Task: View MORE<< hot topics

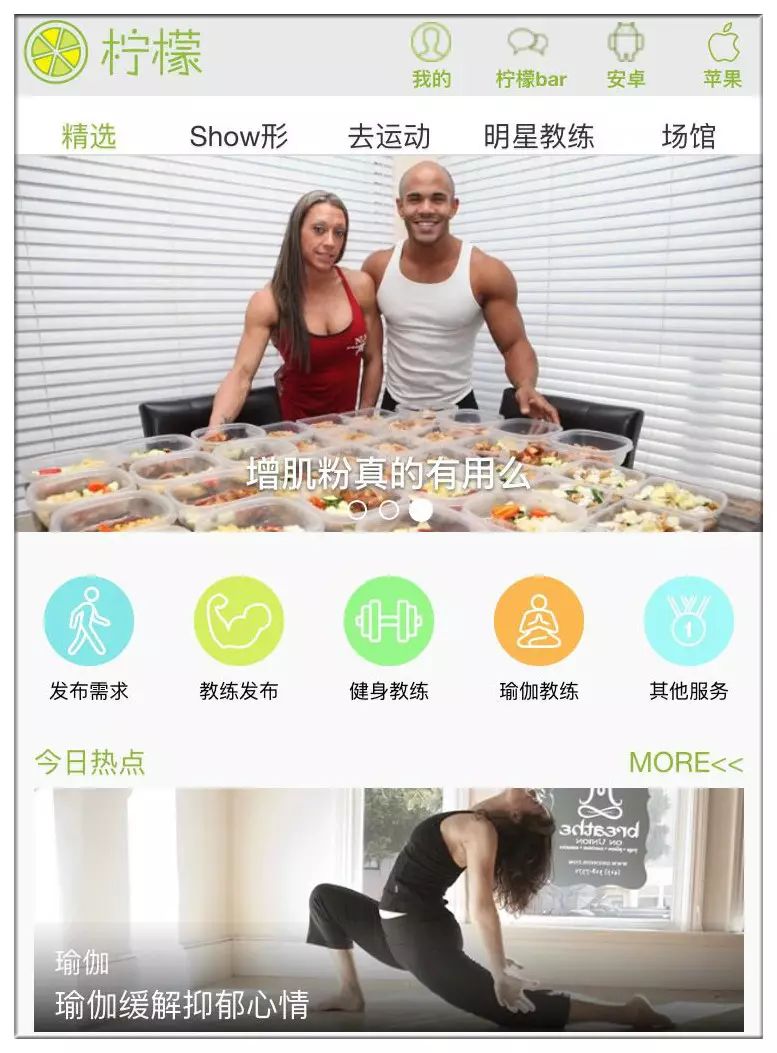Action: pos(686,763)
